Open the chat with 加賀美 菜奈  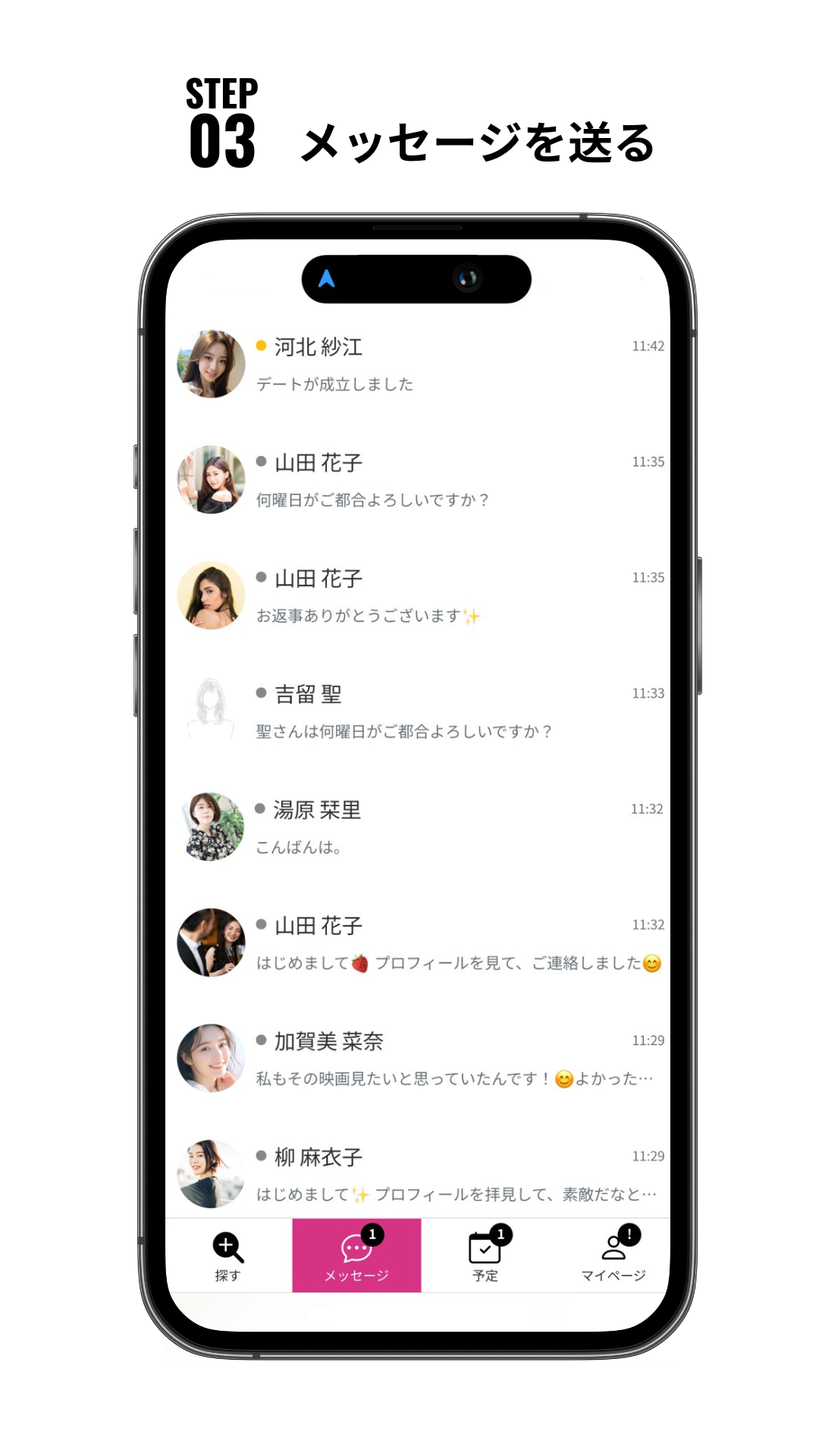click(x=417, y=1059)
